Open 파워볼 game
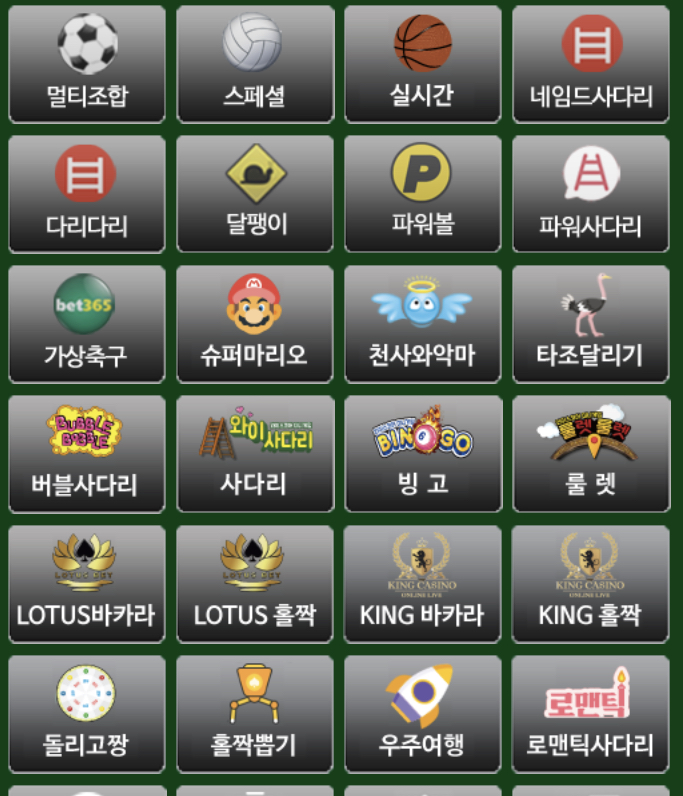Viewport: 683px width, 796px height. [423, 194]
